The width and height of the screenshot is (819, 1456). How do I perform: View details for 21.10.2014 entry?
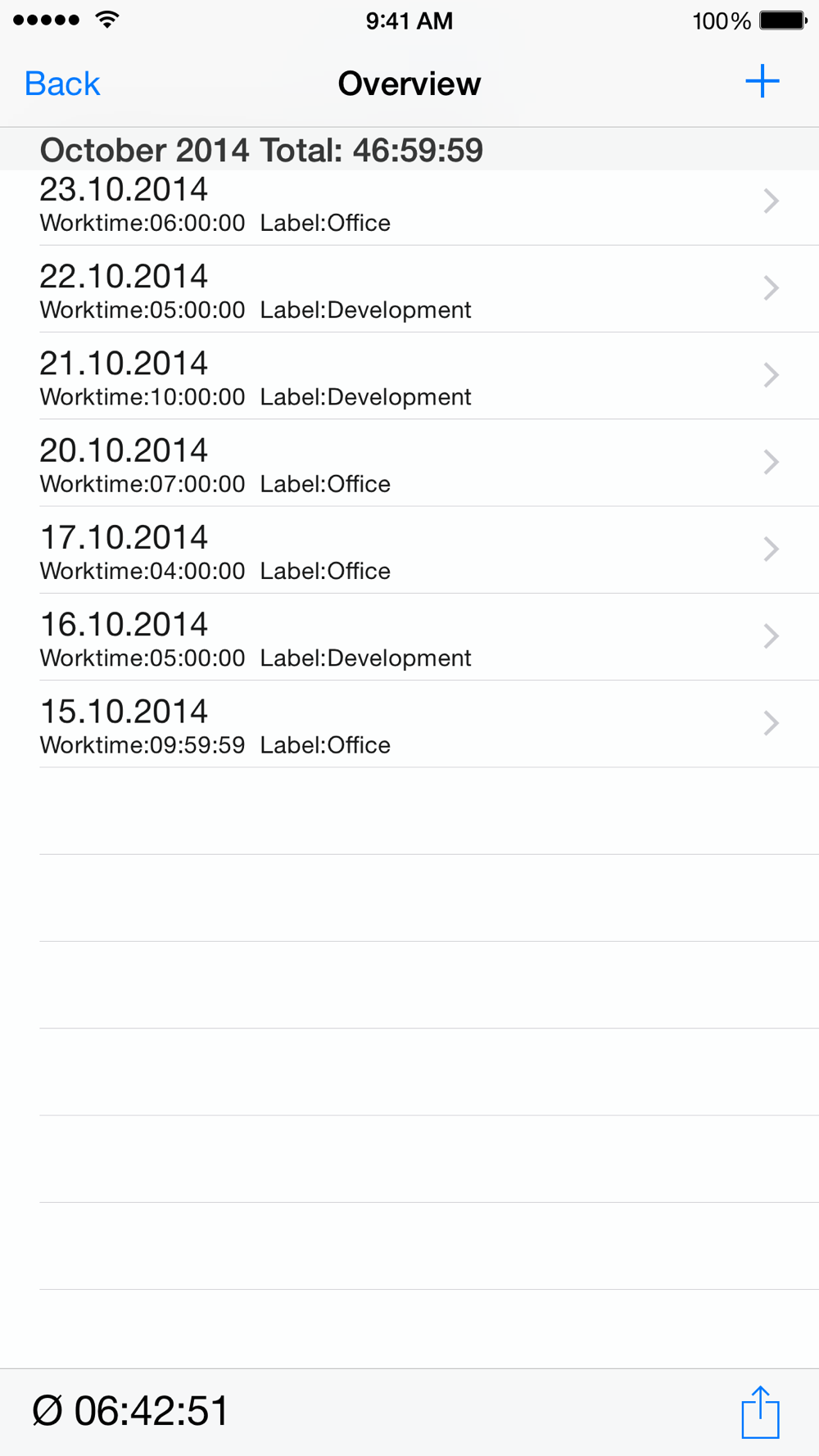tap(409, 376)
